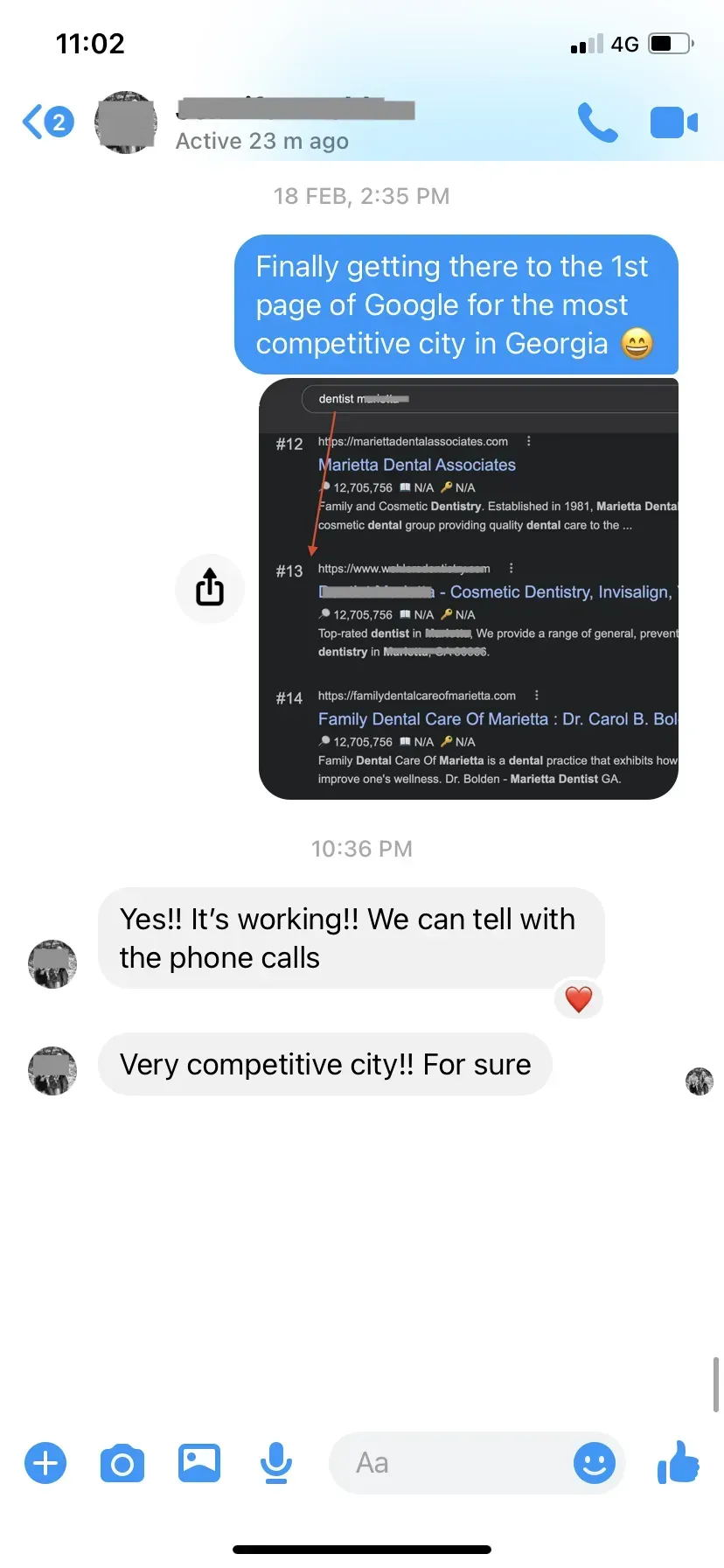Open the Google ranking screenshot image
This screenshot has width=724, height=1568.
point(469,589)
